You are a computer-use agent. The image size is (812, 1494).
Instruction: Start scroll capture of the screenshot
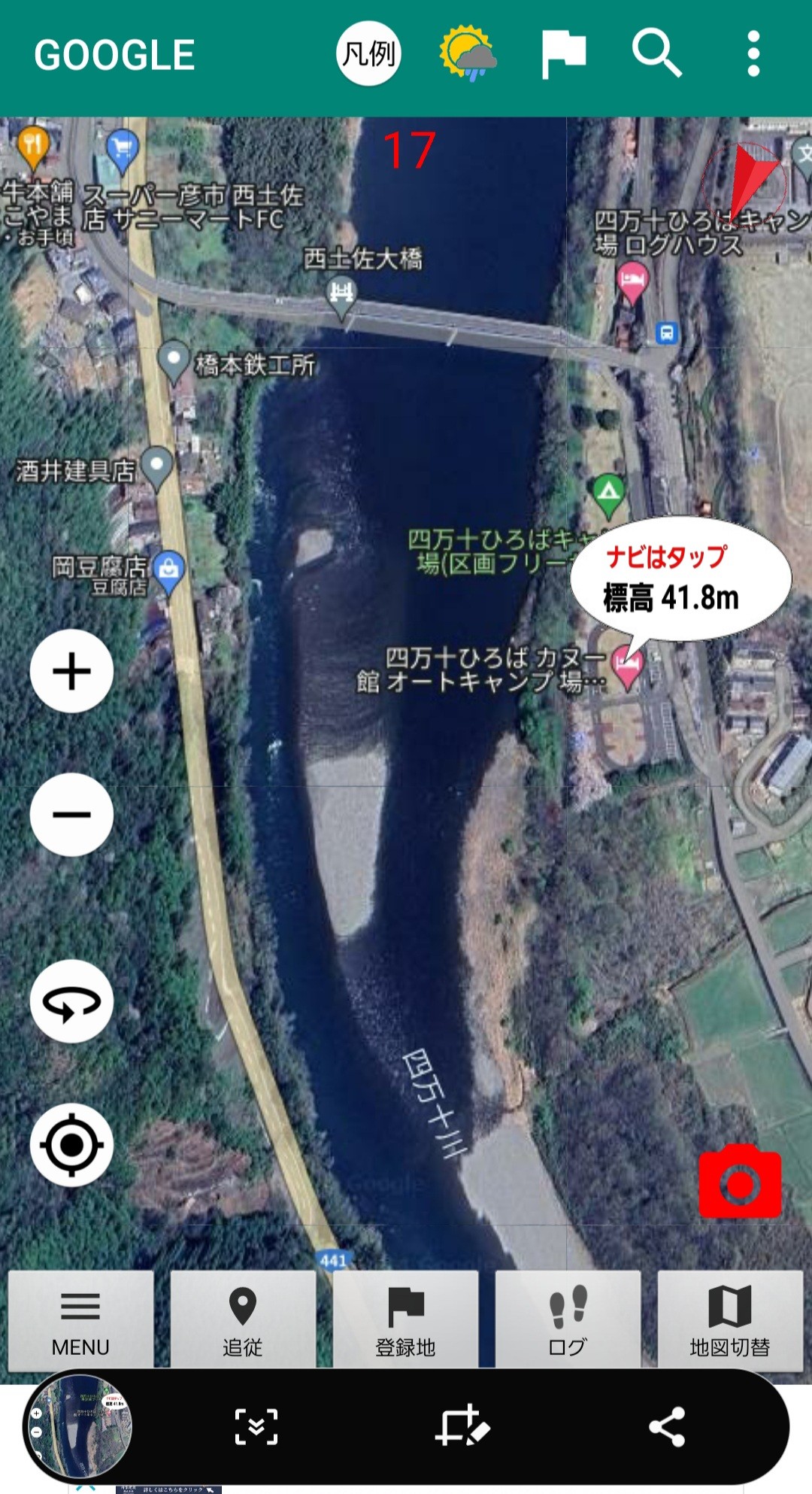click(256, 1426)
